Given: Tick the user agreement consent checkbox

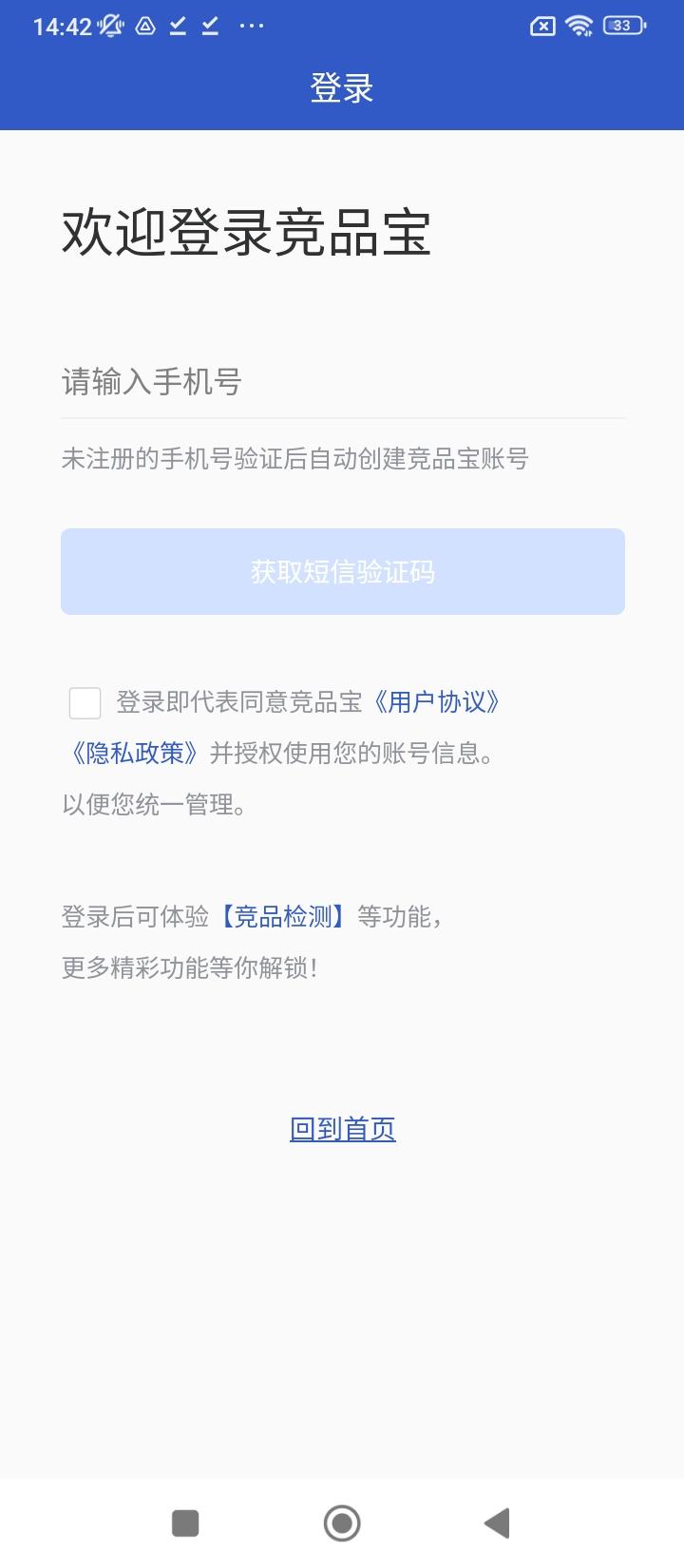Looking at the screenshot, I should 85,702.
